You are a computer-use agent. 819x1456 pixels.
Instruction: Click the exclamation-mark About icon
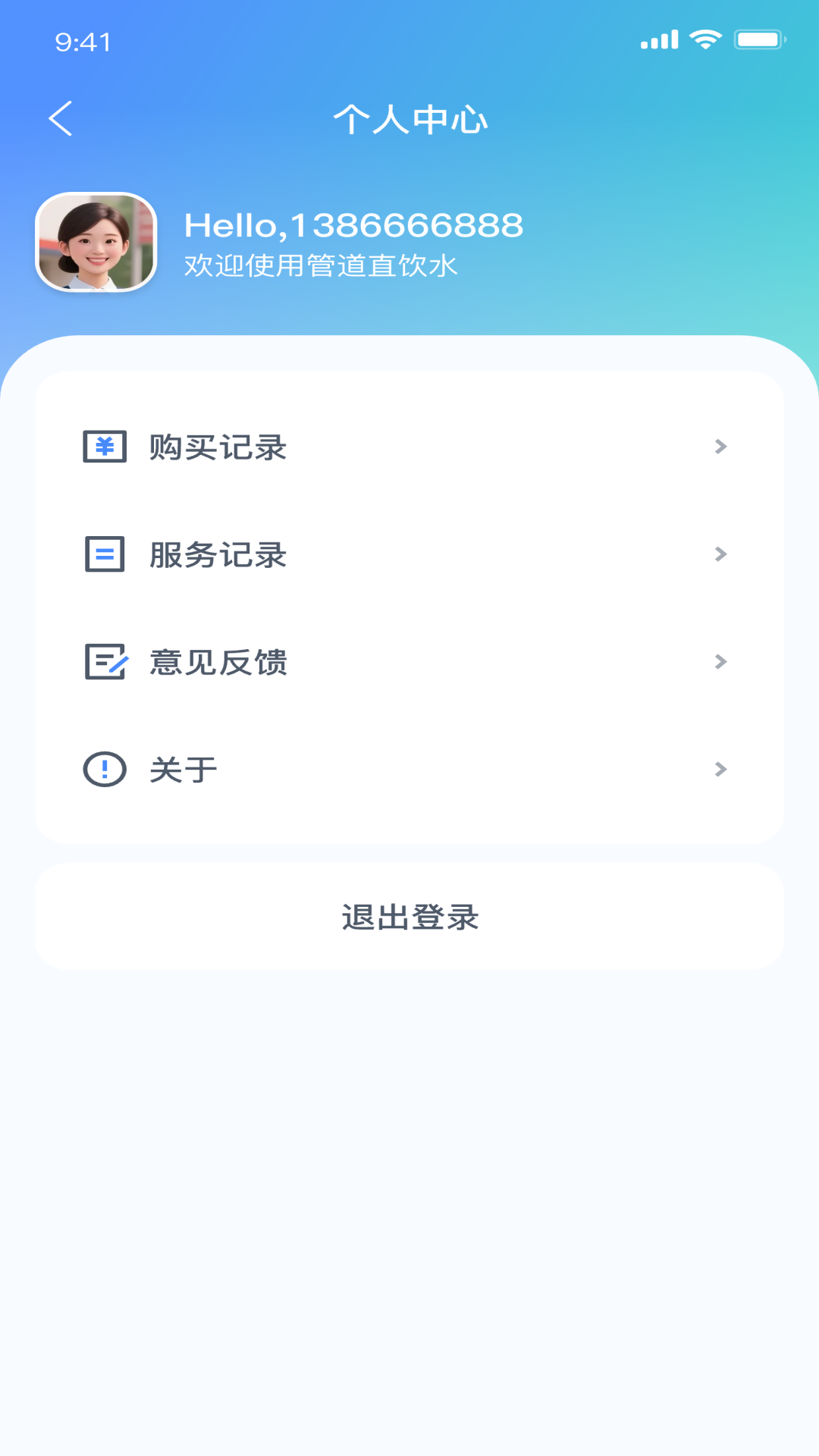(x=105, y=769)
